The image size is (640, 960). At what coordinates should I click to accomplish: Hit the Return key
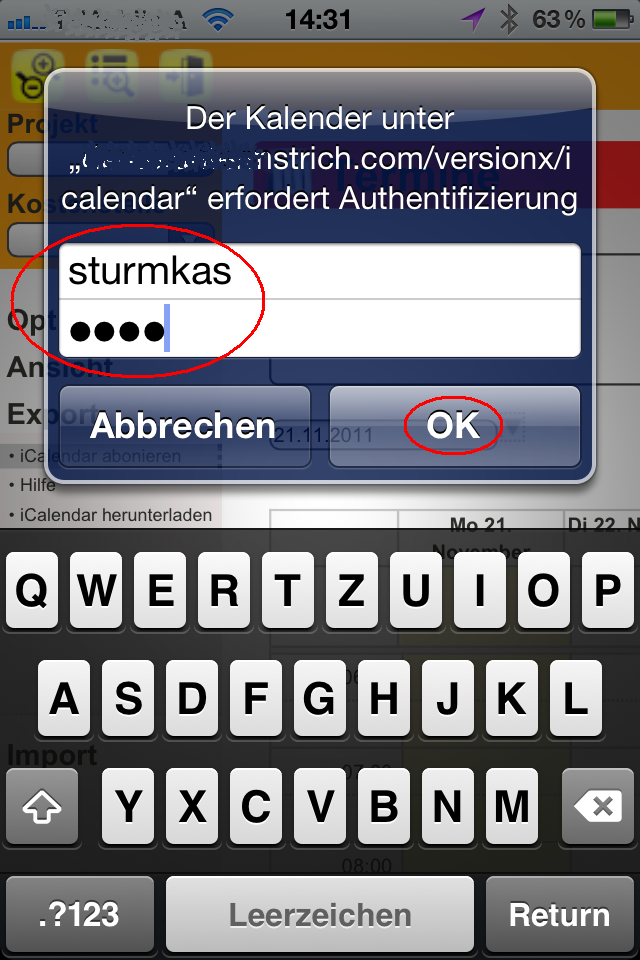[x=559, y=913]
